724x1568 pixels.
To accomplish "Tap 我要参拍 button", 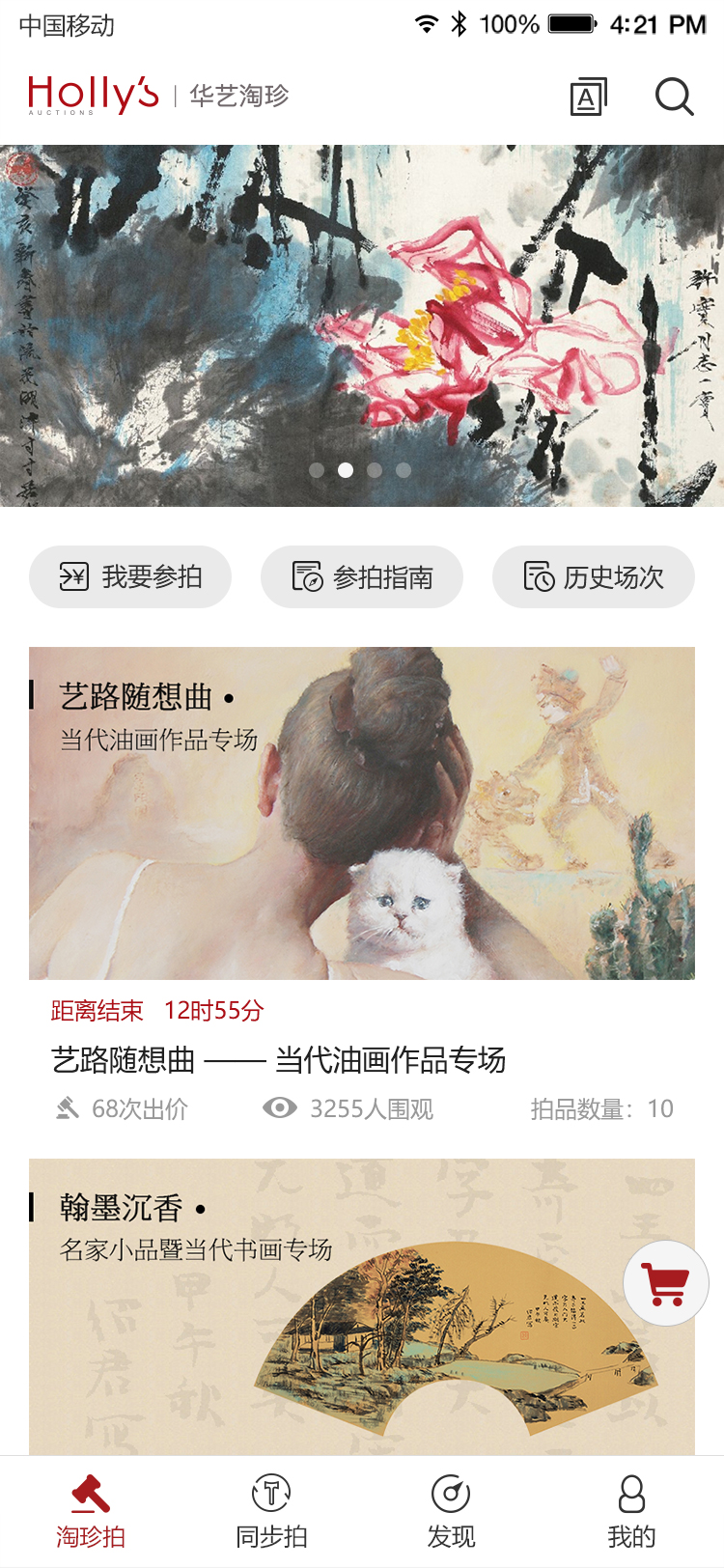I will [x=130, y=577].
